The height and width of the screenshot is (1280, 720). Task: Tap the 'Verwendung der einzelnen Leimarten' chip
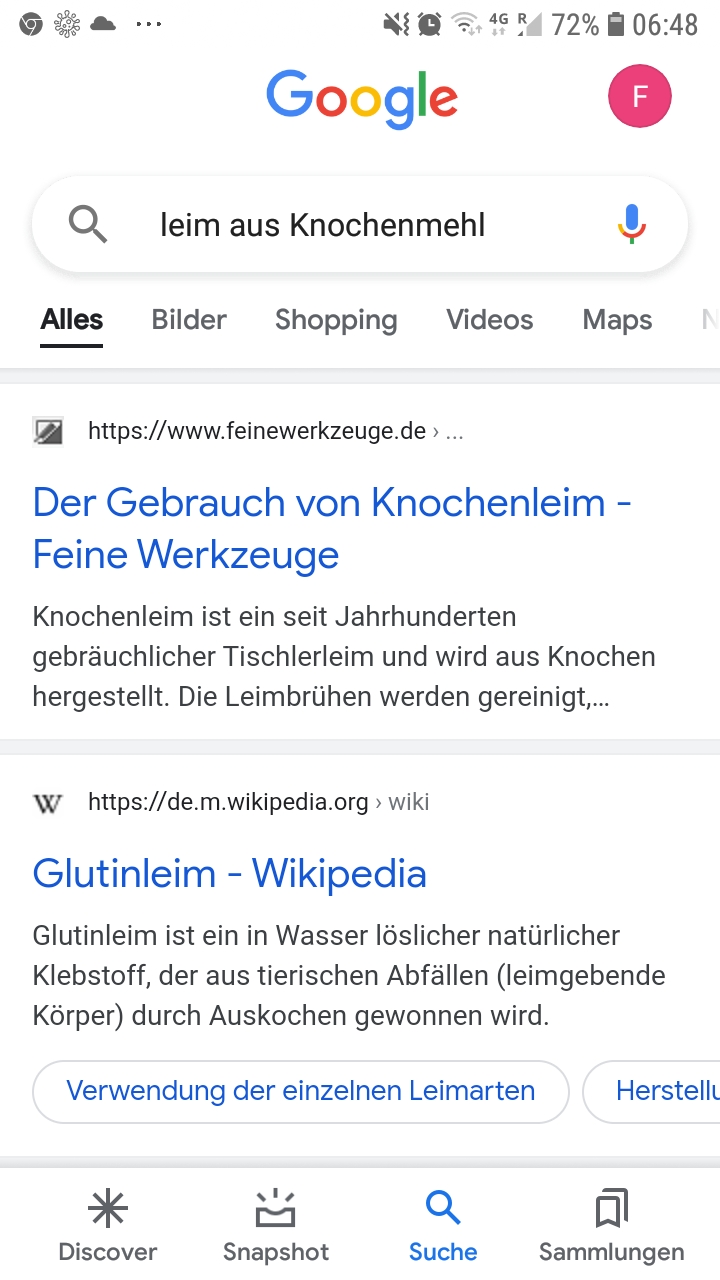point(300,1091)
